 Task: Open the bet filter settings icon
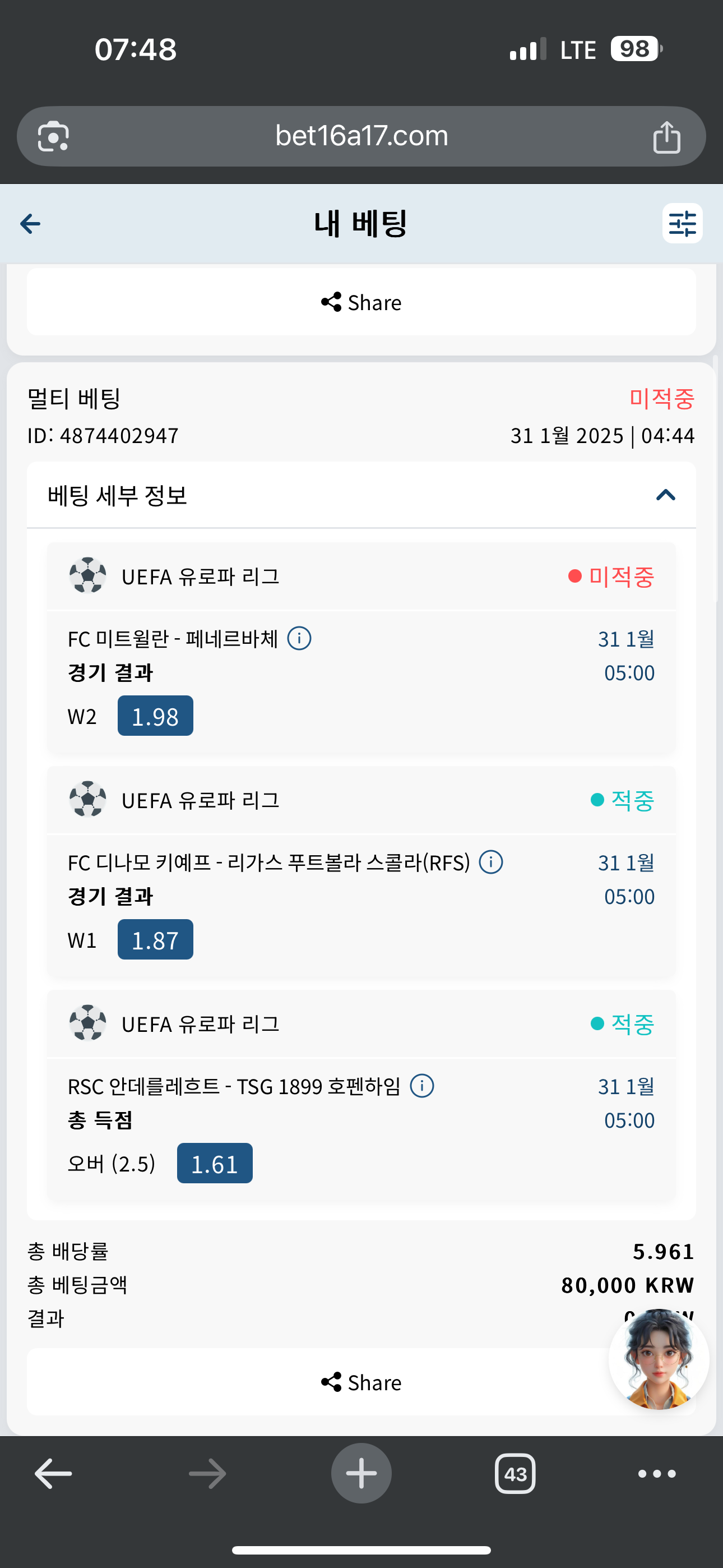[682, 223]
